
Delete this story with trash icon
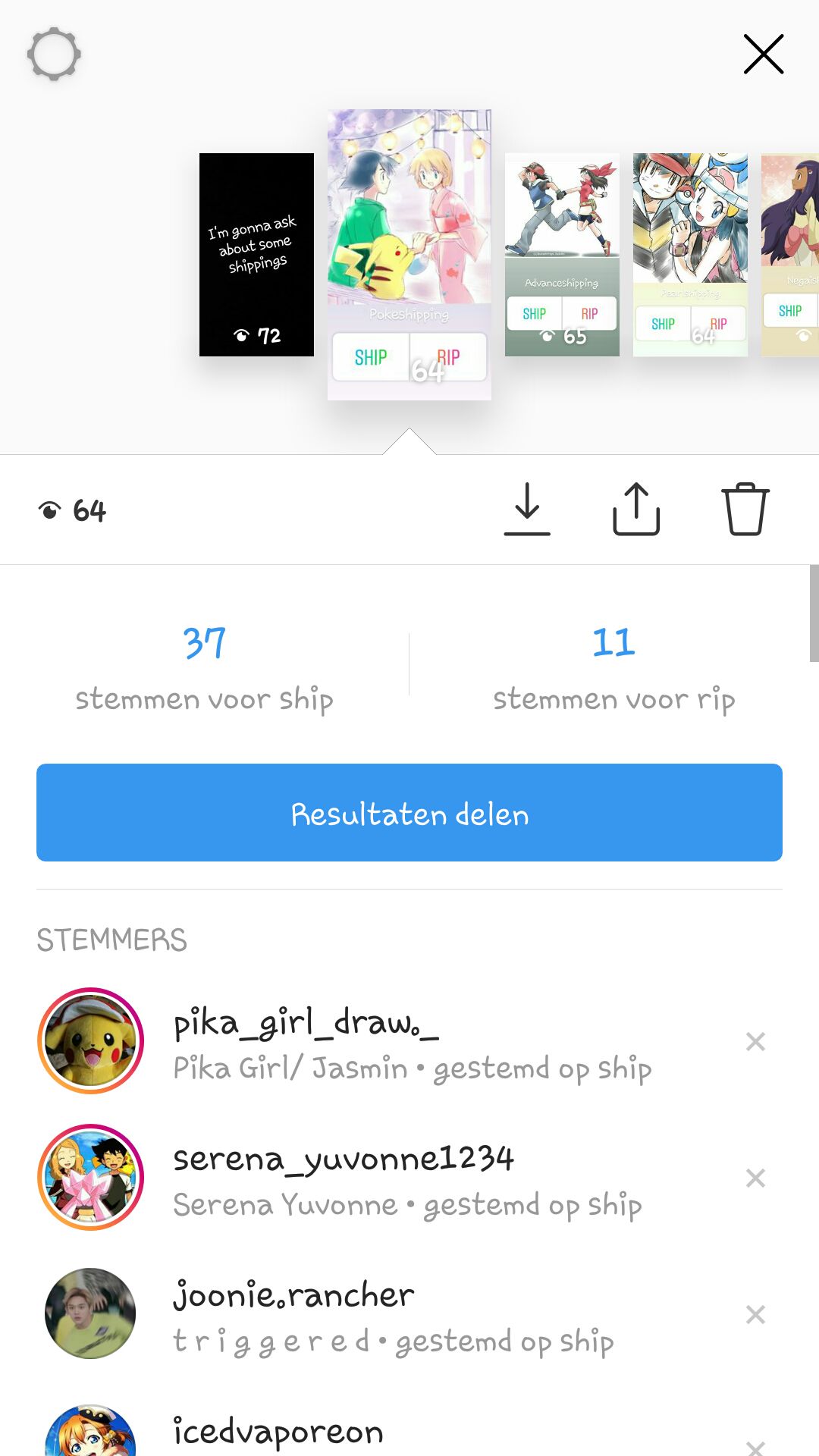[745, 509]
